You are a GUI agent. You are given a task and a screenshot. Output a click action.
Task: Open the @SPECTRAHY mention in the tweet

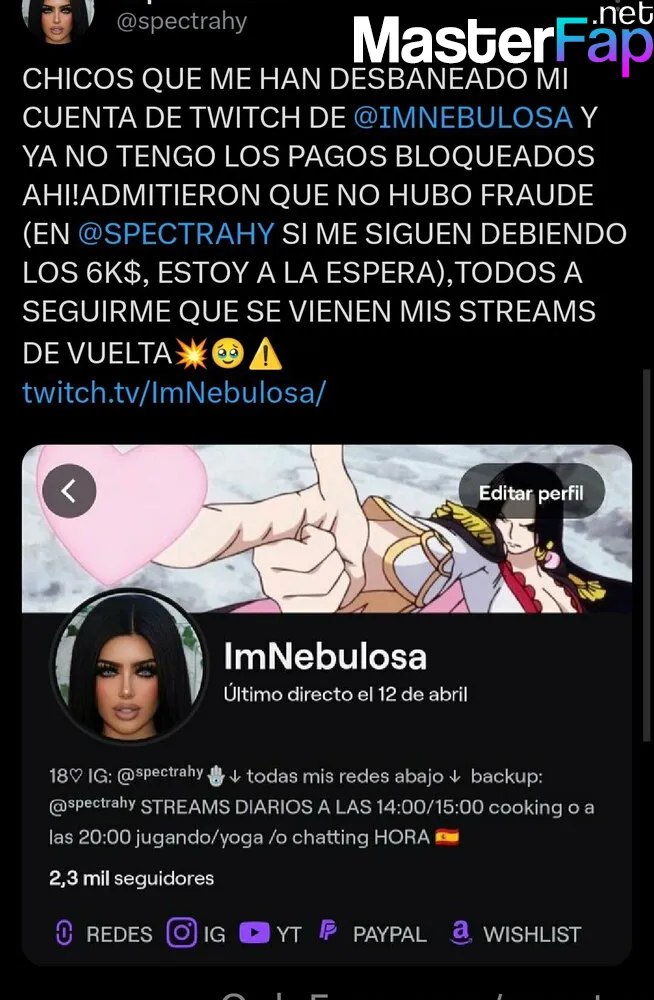pos(175,234)
